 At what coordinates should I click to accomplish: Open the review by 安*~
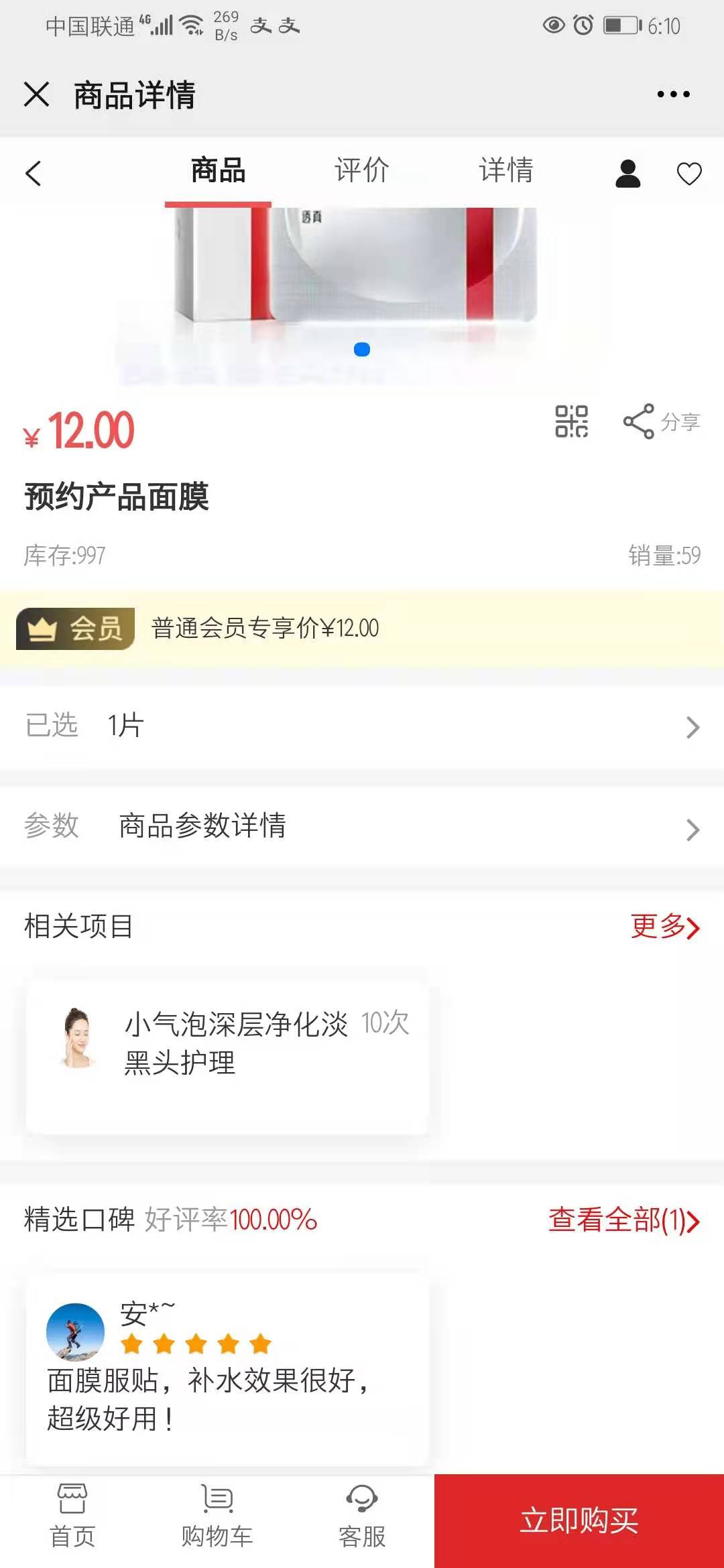[x=228, y=1367]
